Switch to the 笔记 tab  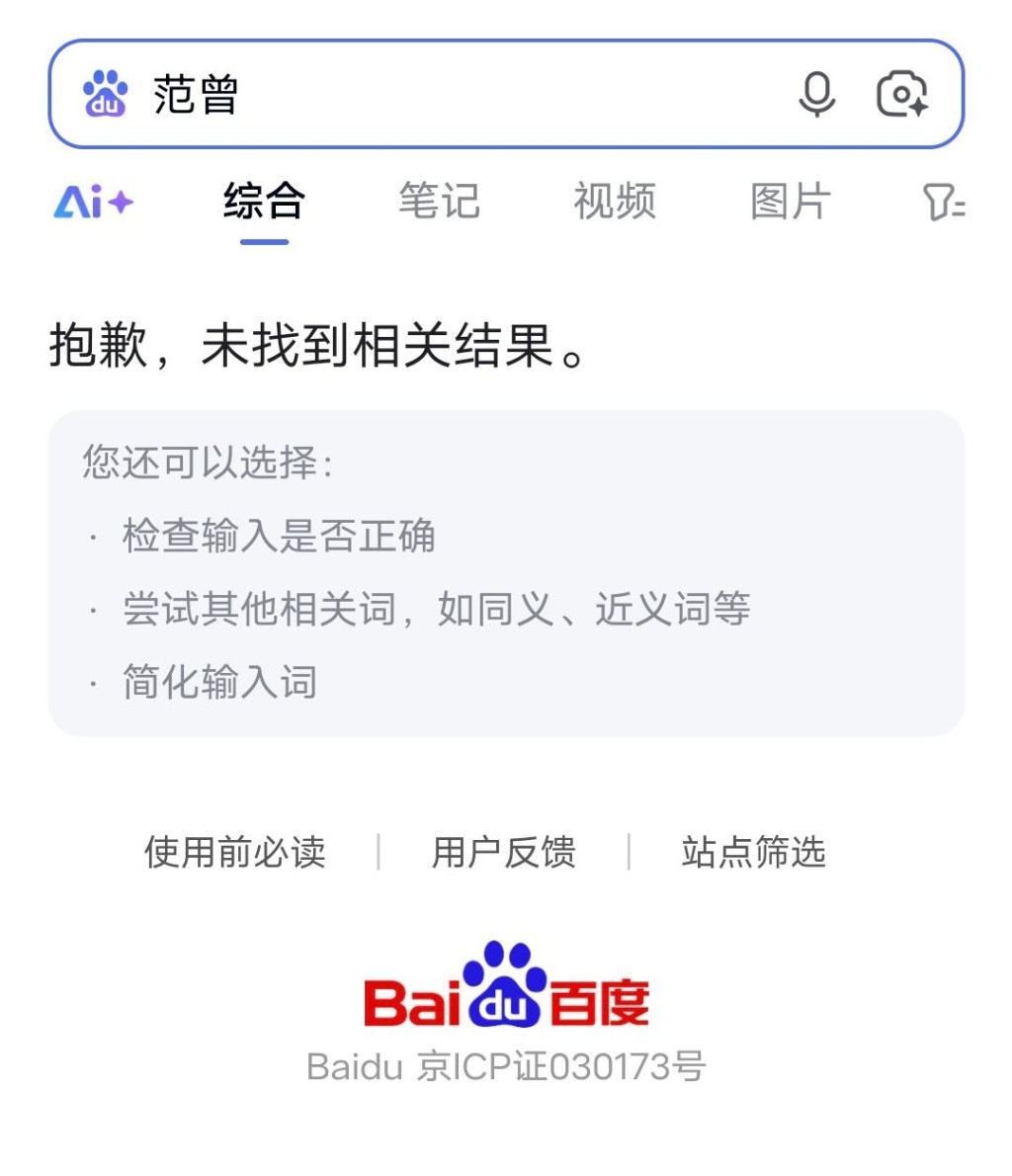click(x=439, y=203)
